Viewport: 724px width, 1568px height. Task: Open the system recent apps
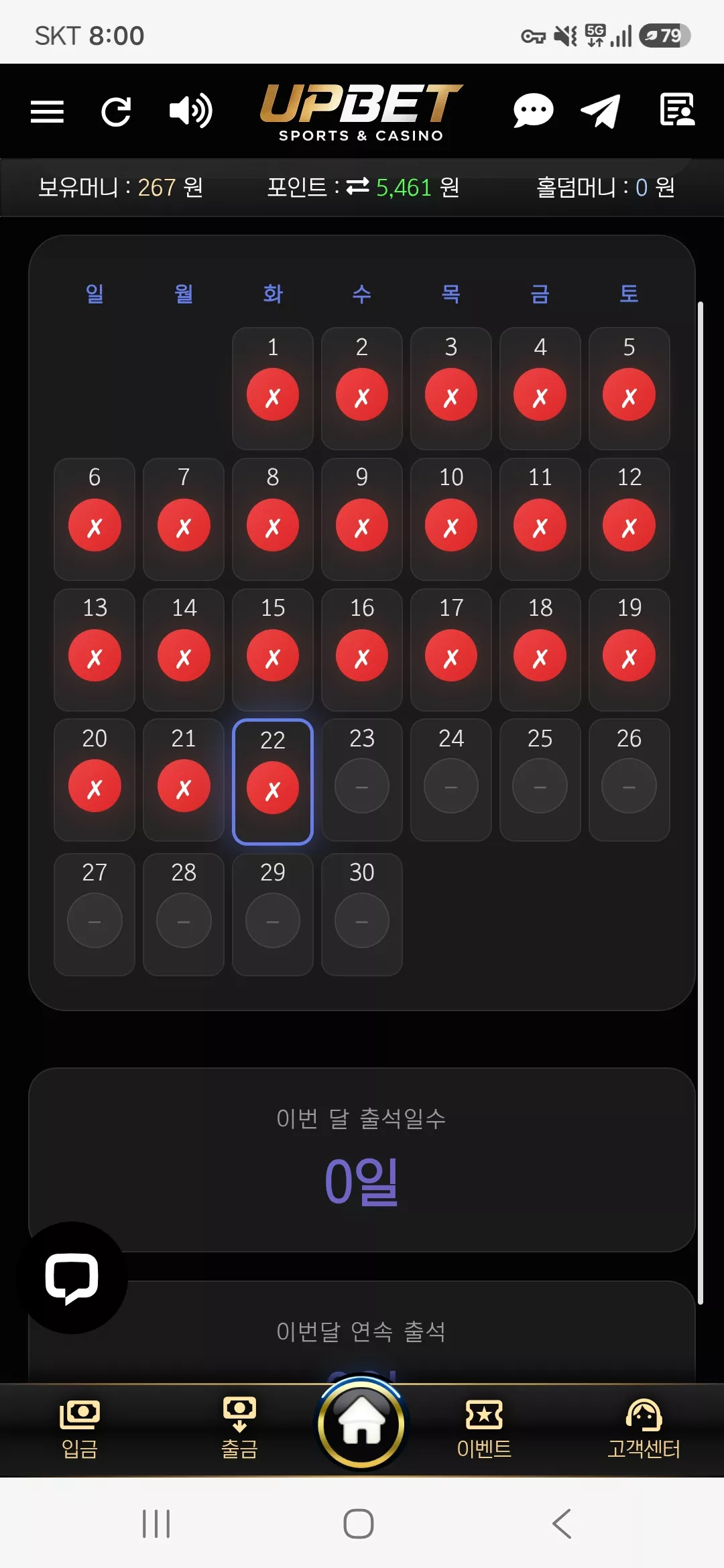pyautogui.click(x=156, y=1524)
